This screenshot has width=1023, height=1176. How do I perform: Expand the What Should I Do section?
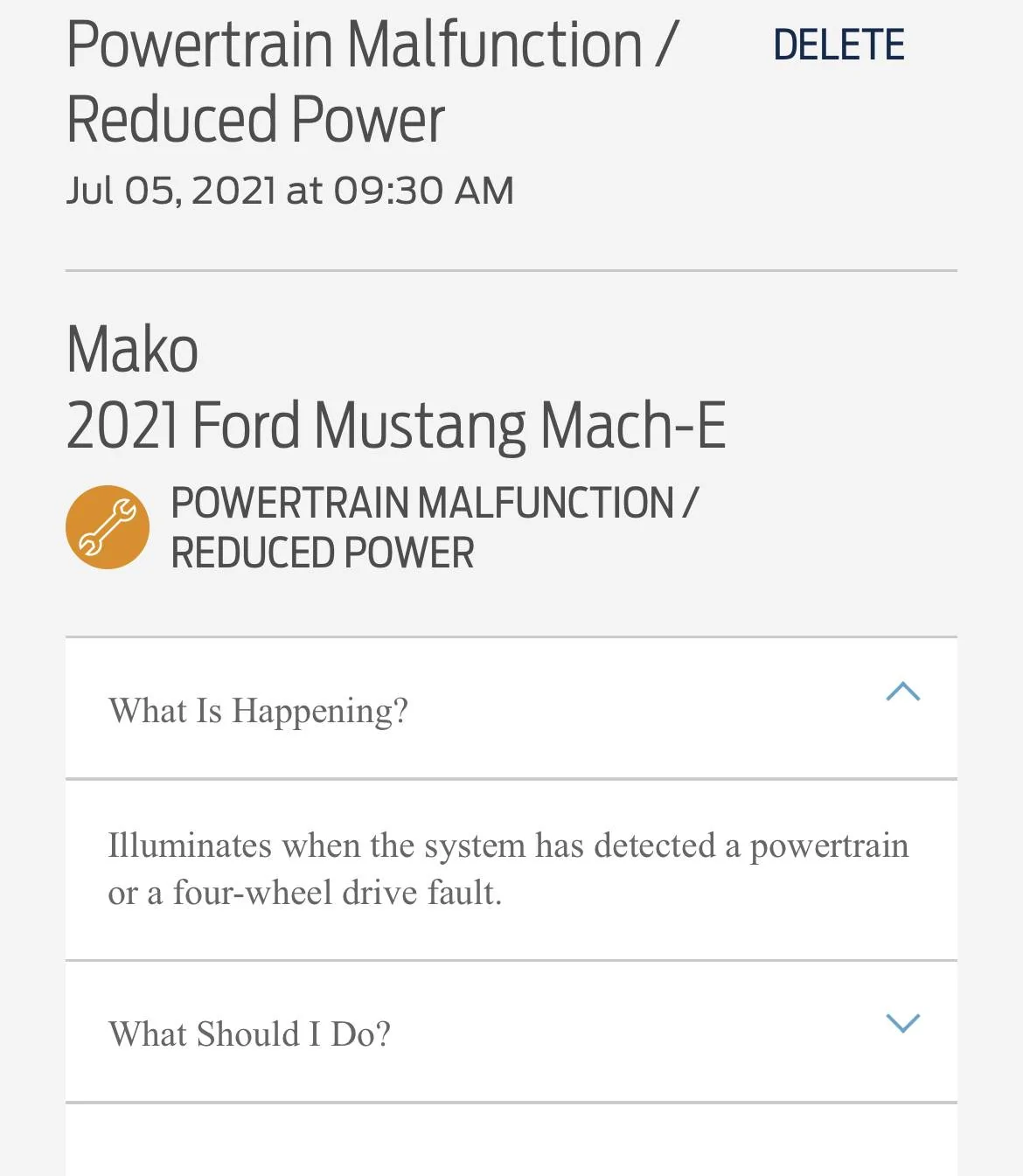pos(902,1023)
